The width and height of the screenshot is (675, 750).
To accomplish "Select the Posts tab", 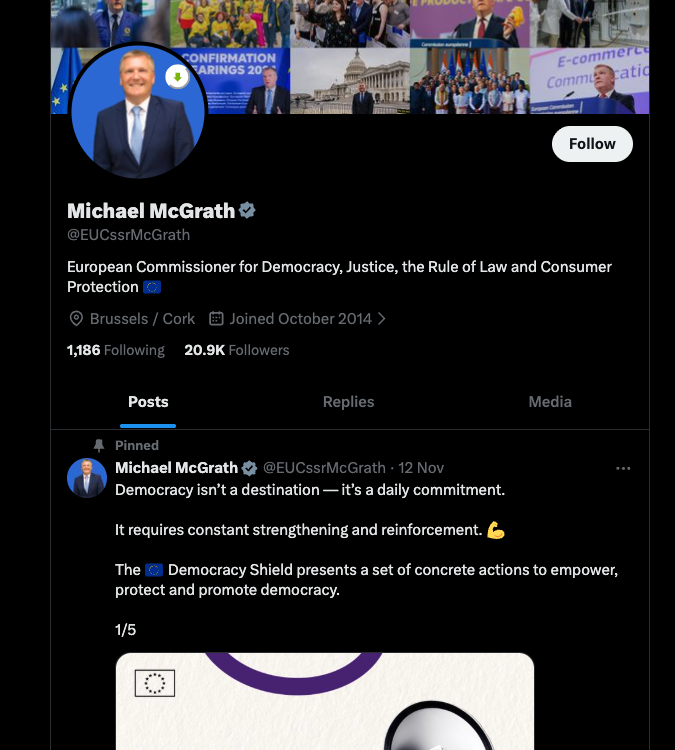I will [x=148, y=402].
